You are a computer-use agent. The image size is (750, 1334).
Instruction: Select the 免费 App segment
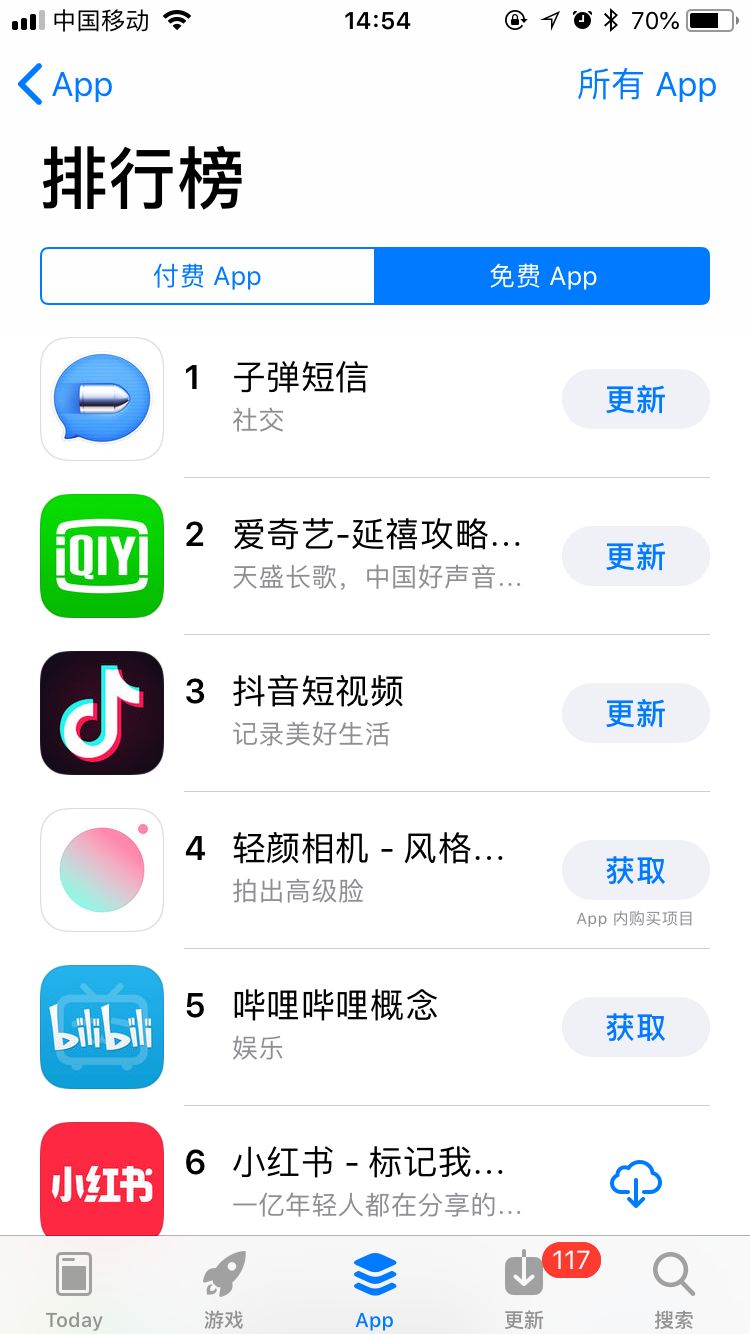[543, 276]
